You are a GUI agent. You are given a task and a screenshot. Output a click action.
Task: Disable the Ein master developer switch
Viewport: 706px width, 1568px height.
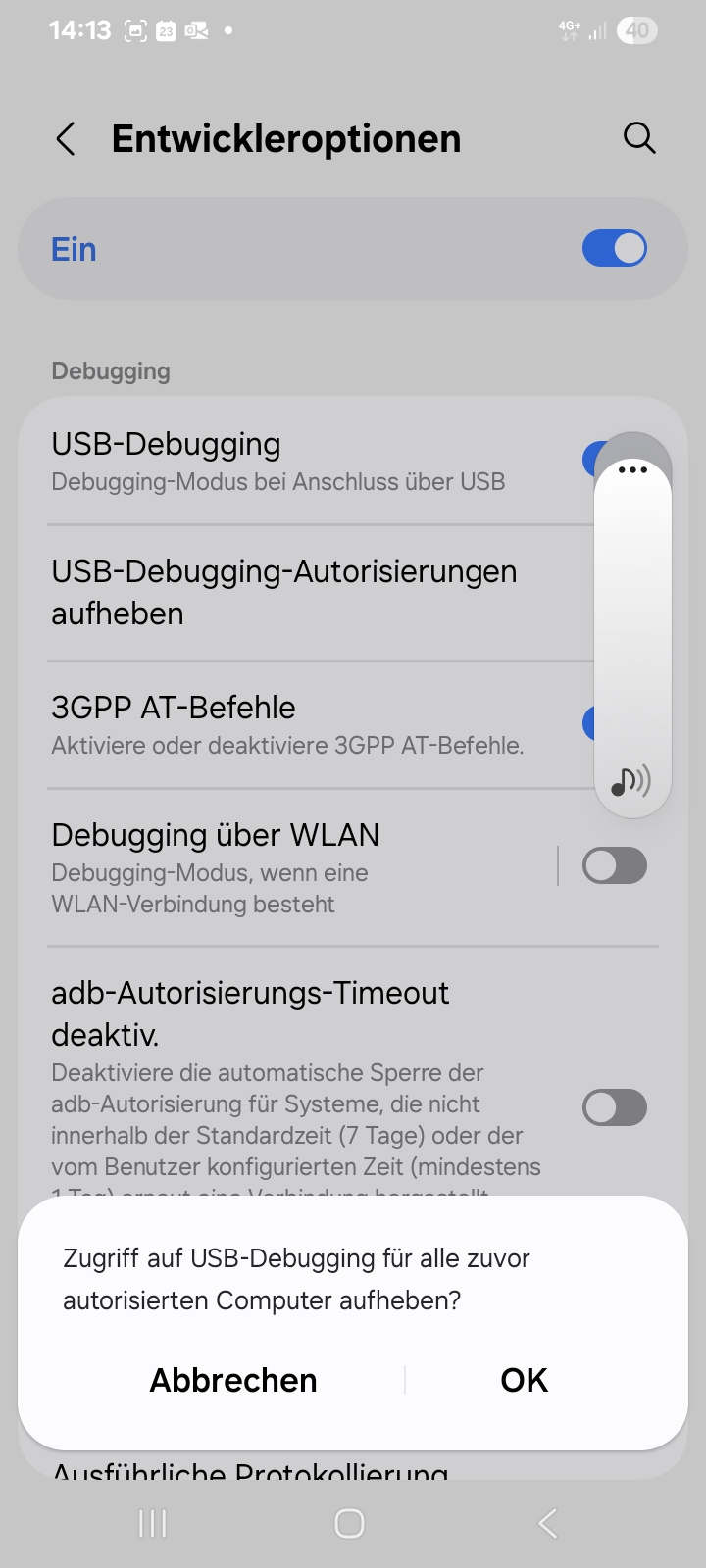coord(614,248)
